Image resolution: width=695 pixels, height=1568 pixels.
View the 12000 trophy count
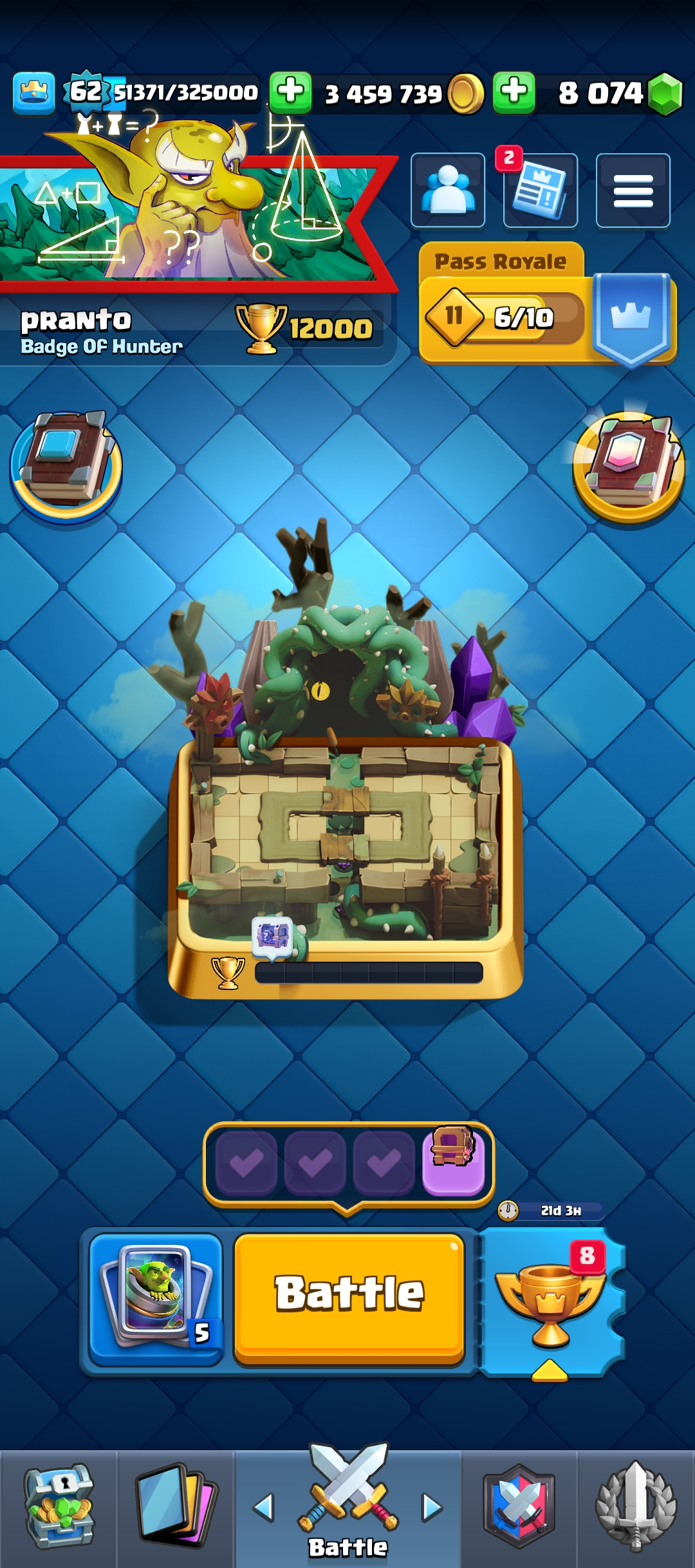click(308, 329)
